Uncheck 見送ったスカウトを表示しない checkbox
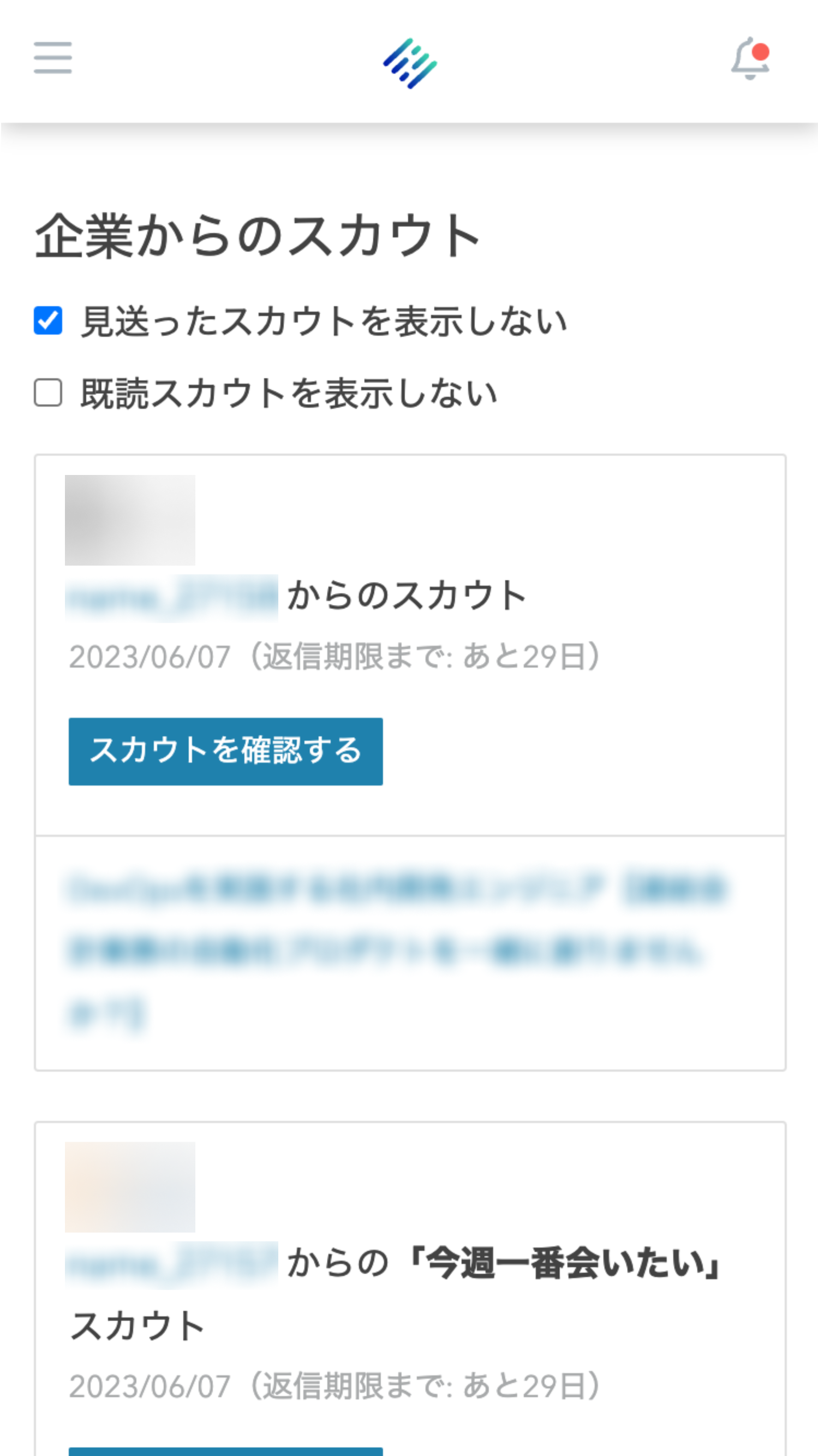 (x=48, y=321)
